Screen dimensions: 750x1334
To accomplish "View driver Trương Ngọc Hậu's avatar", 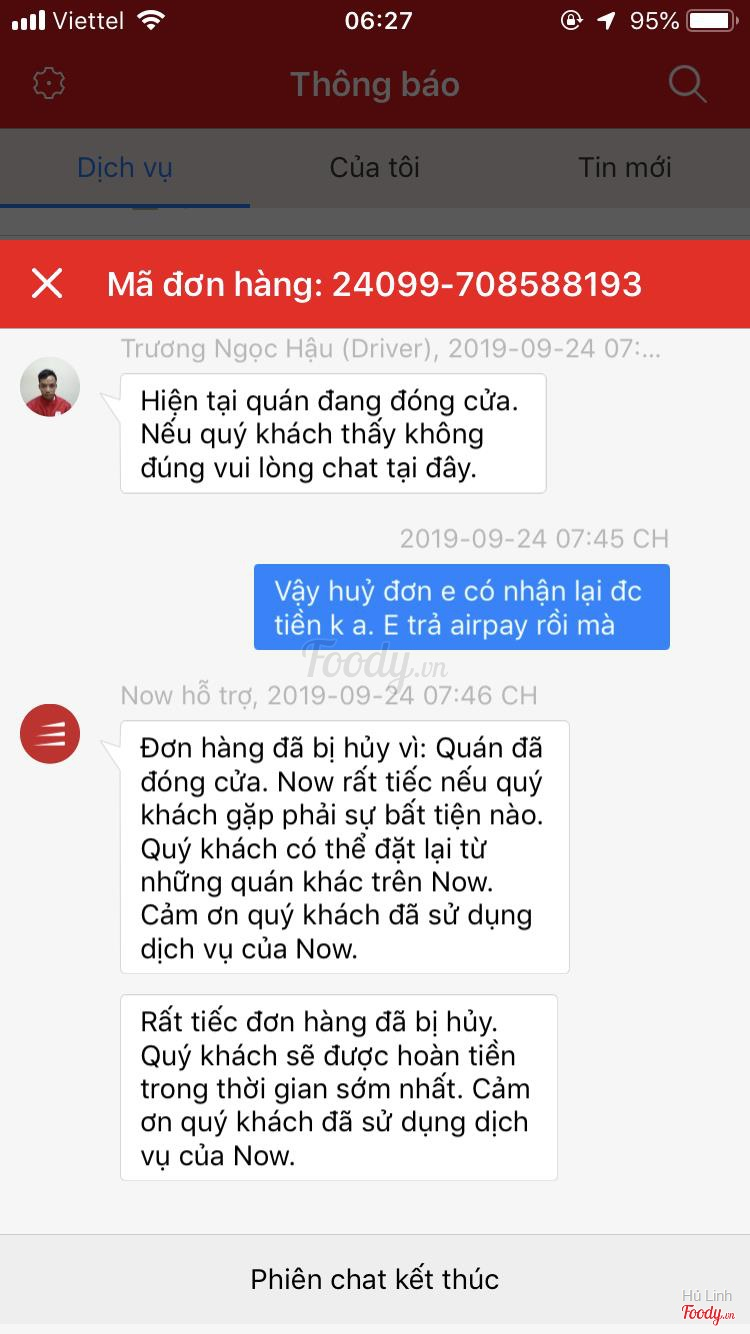I will (50, 387).
